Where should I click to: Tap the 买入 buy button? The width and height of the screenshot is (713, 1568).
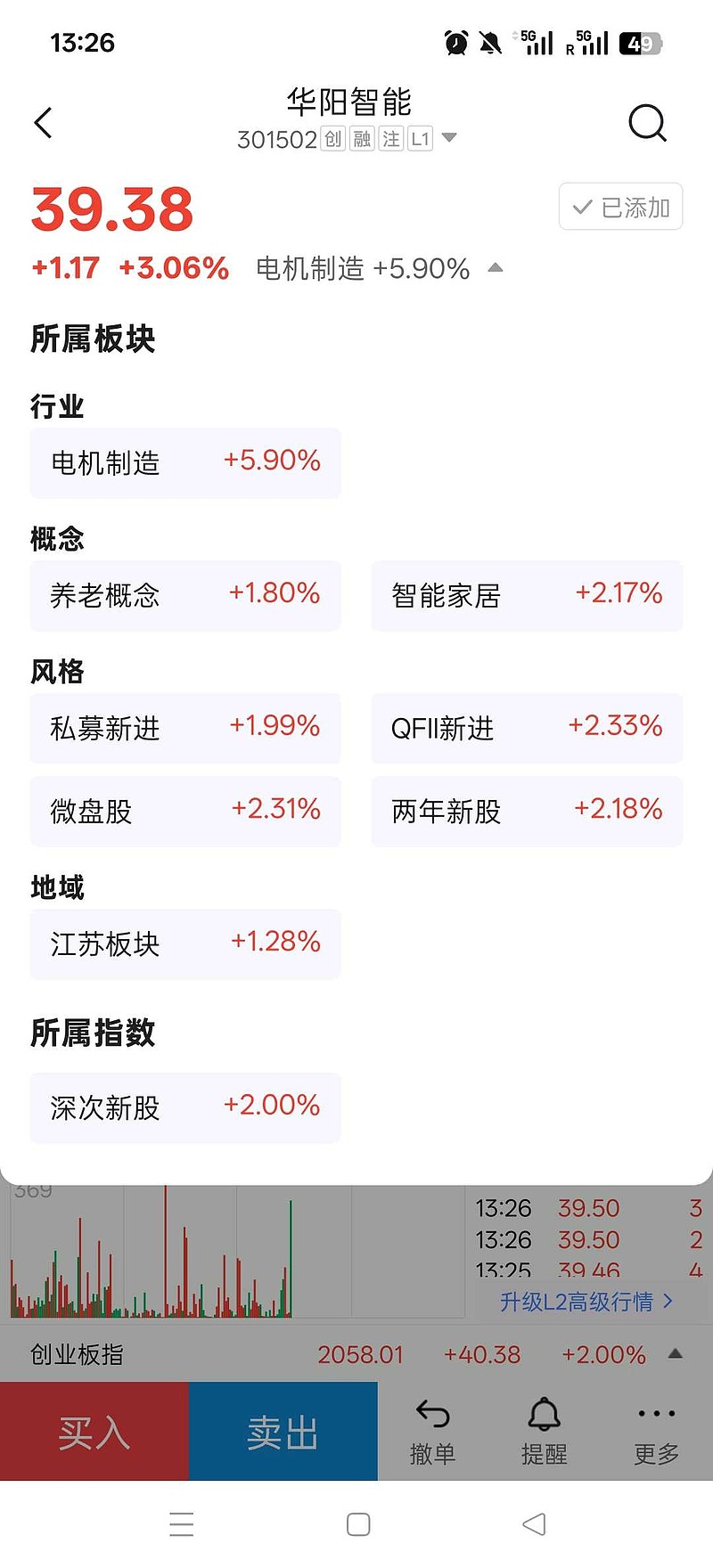pyautogui.click(x=94, y=1432)
